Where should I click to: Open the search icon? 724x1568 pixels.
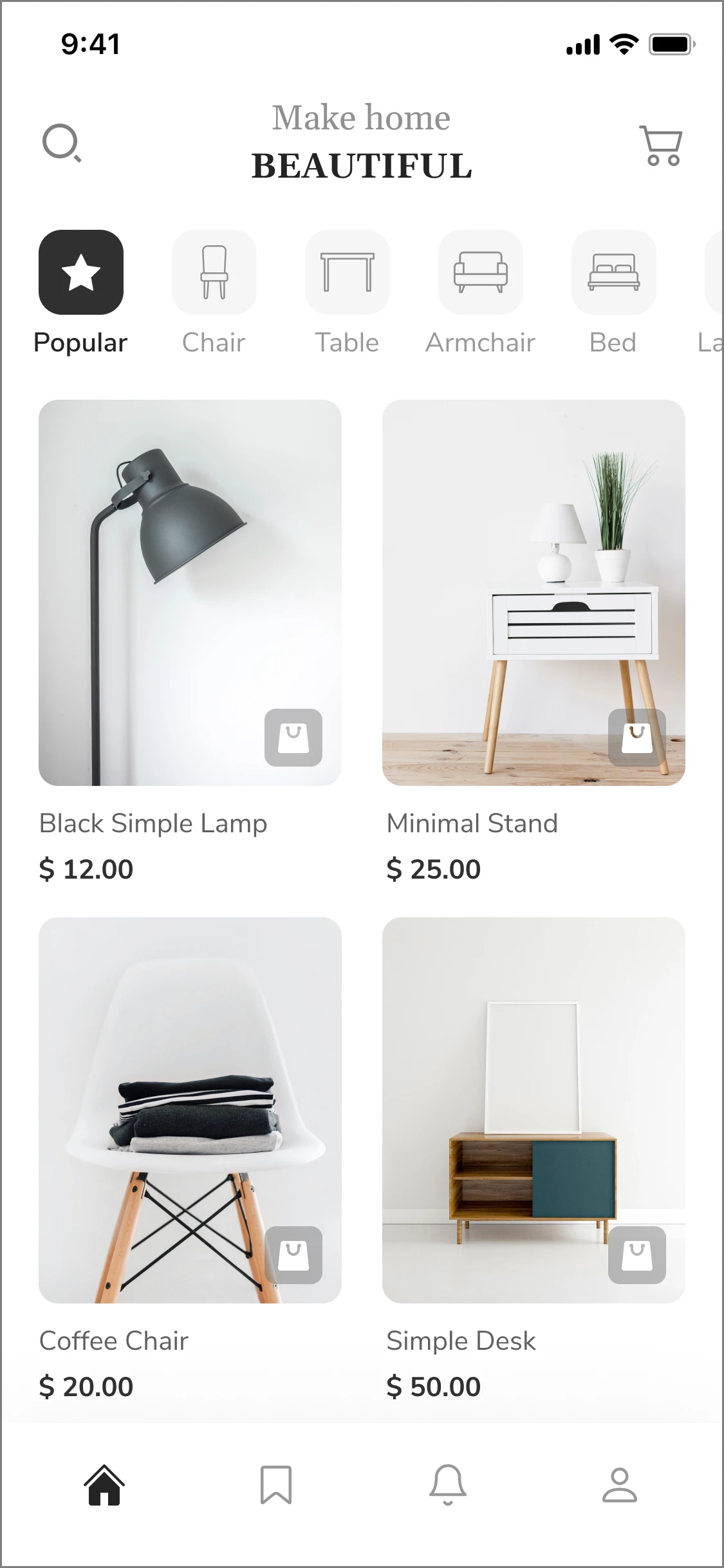click(62, 142)
